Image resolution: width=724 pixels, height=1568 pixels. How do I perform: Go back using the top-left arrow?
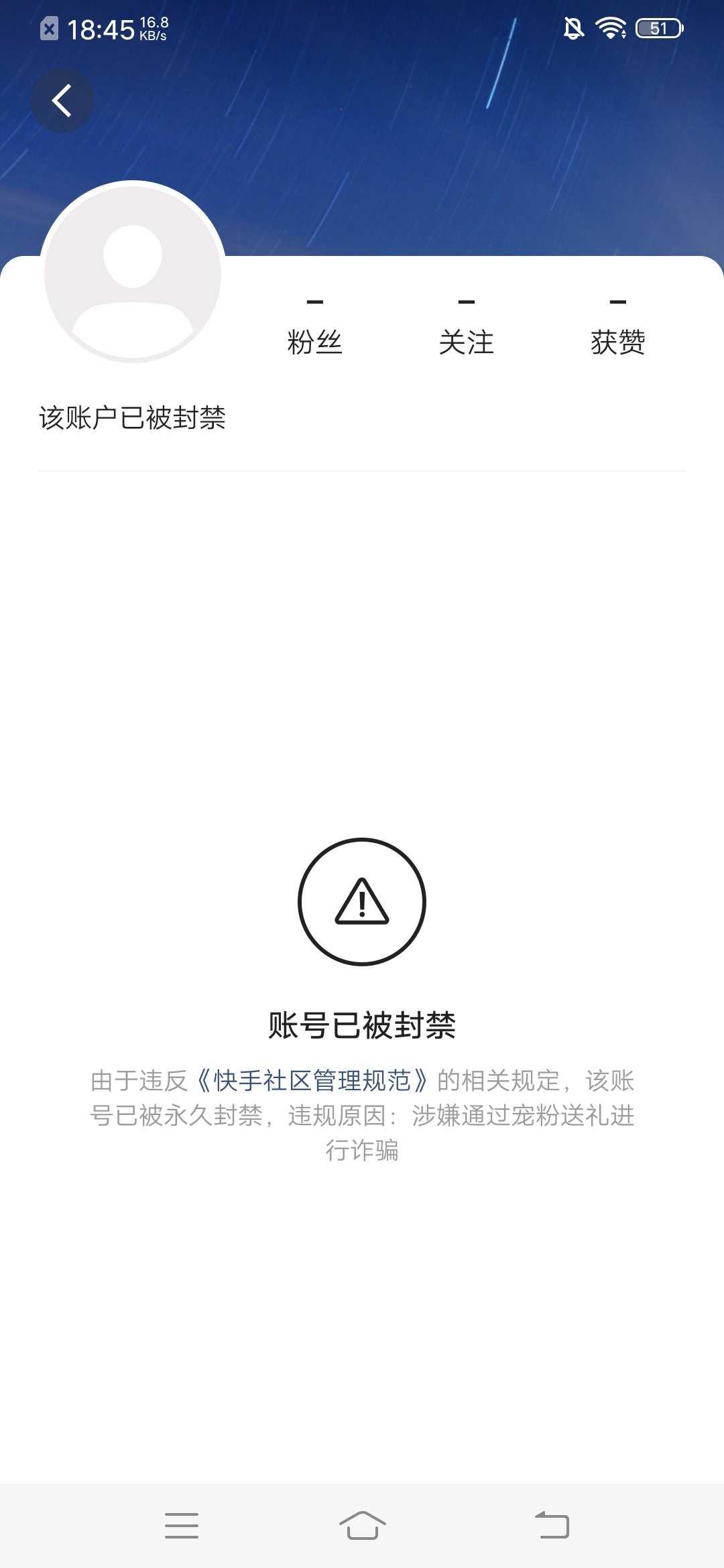(x=62, y=101)
